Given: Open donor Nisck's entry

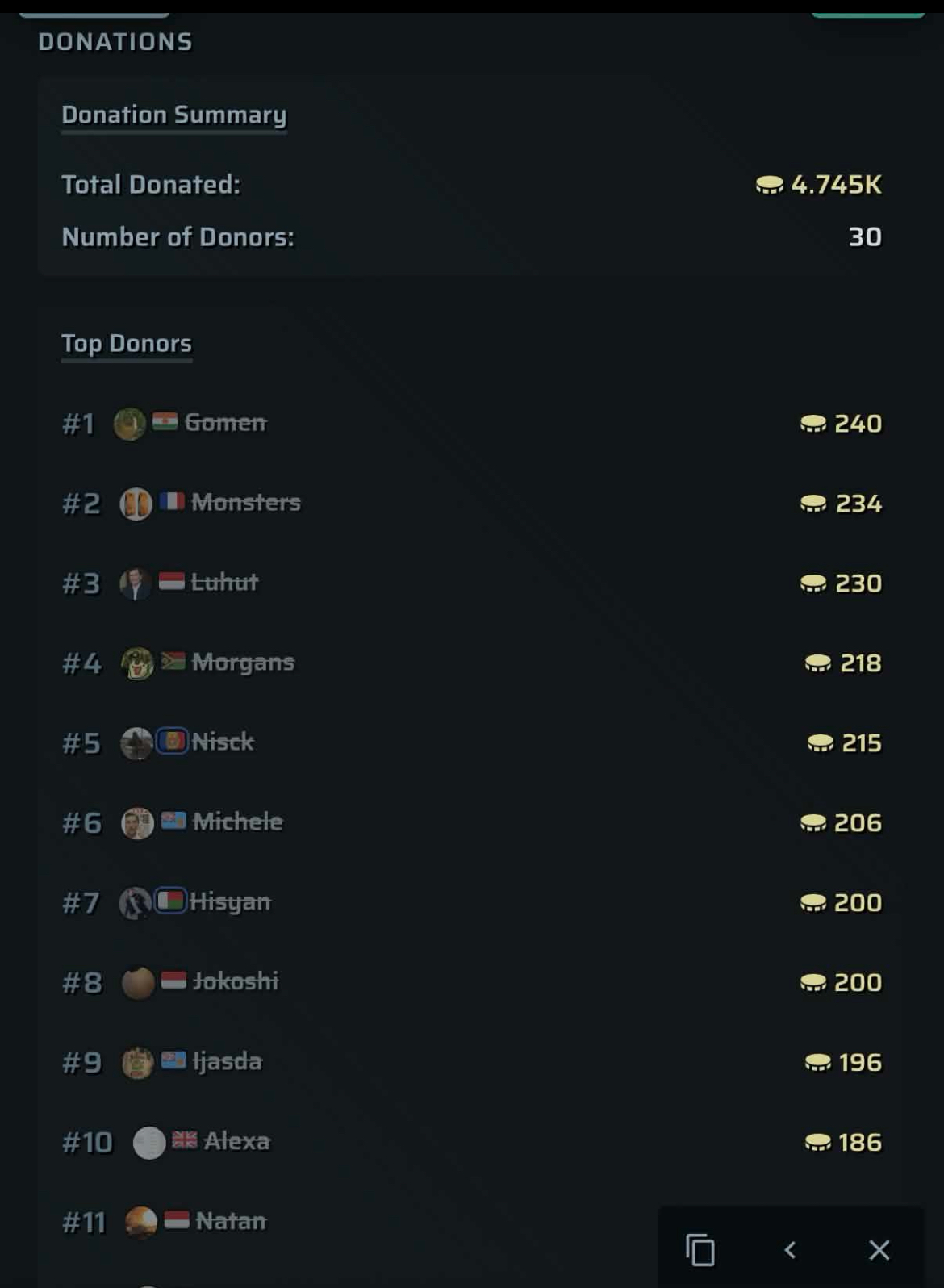Looking at the screenshot, I should 223,742.
